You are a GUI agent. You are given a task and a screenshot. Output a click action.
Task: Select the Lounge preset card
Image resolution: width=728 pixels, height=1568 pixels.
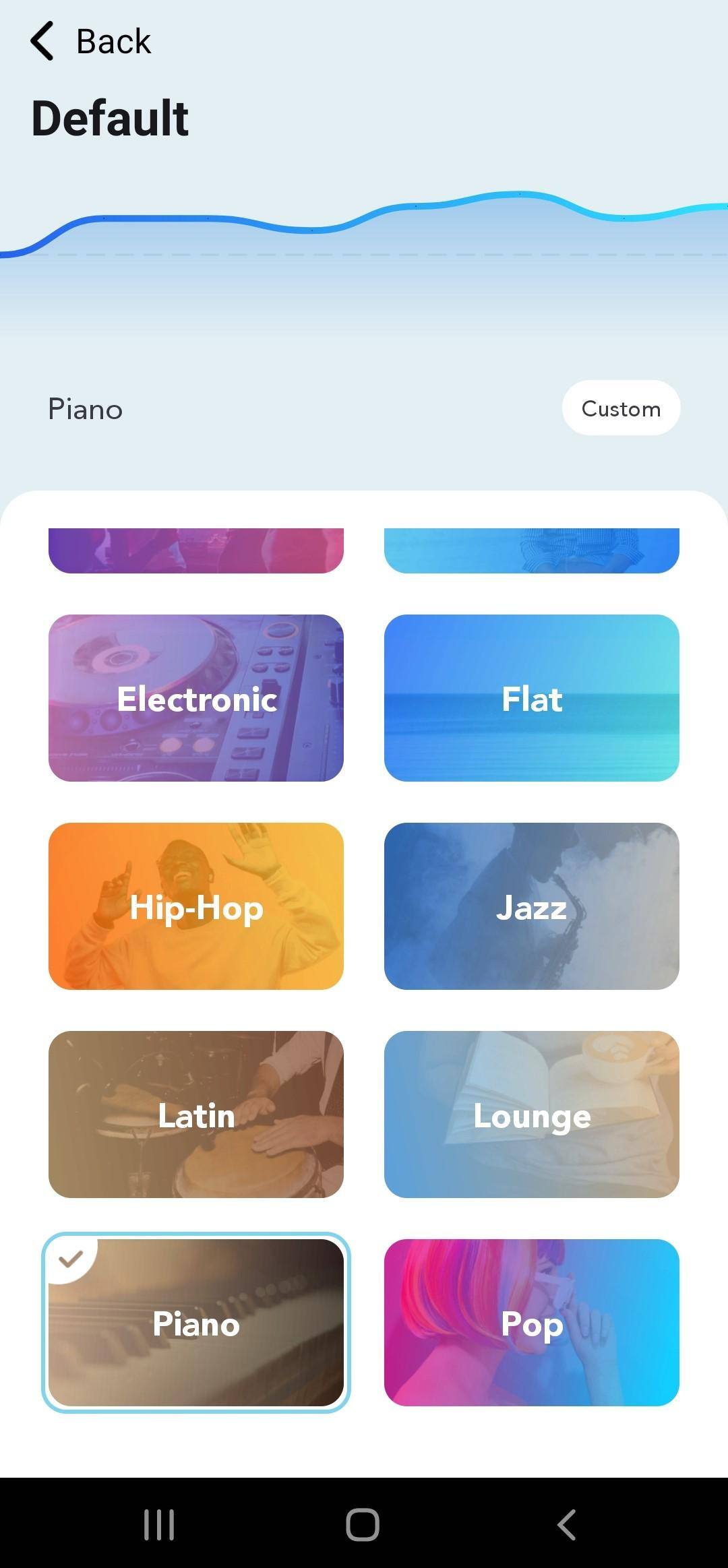click(x=532, y=1115)
